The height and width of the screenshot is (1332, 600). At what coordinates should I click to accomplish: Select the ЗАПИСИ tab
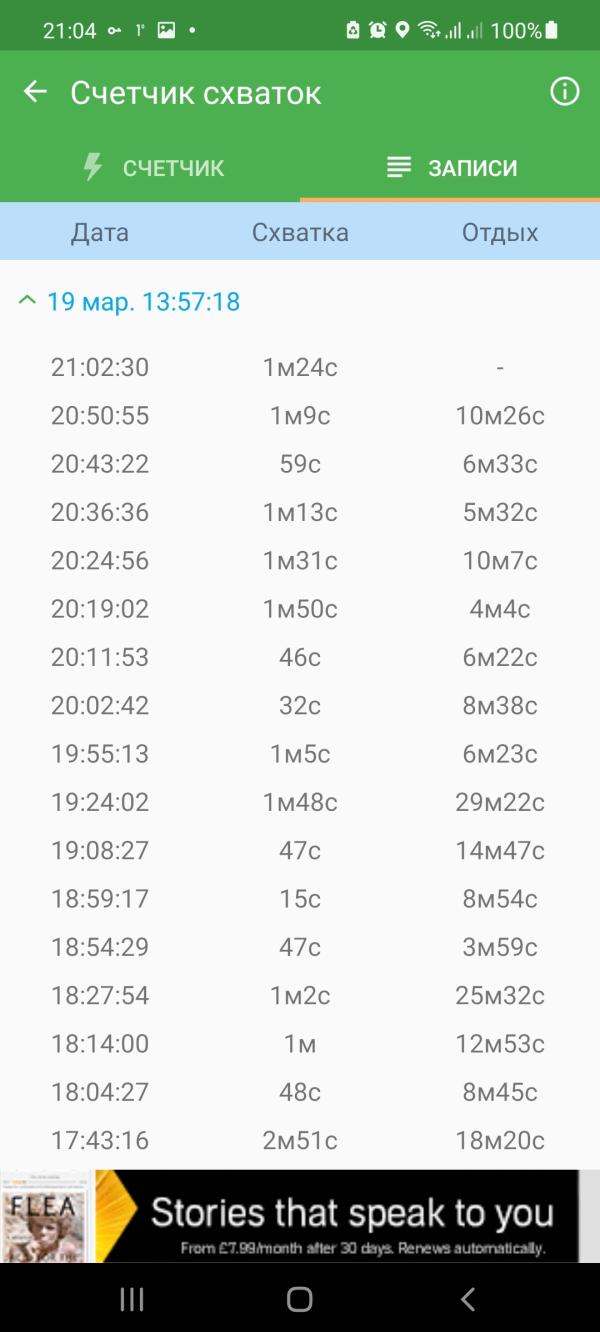coord(451,168)
